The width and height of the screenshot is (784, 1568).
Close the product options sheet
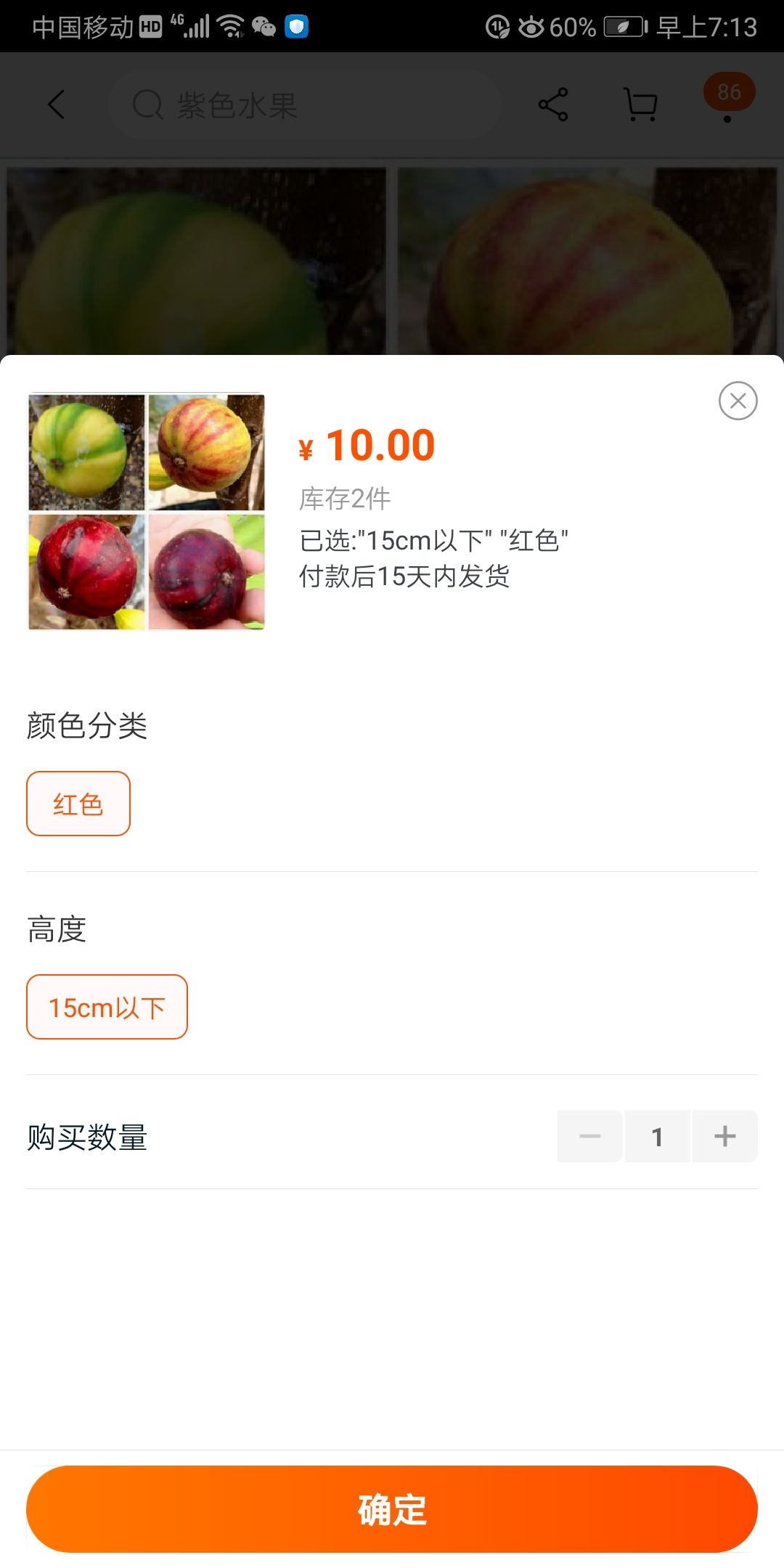pos(738,401)
